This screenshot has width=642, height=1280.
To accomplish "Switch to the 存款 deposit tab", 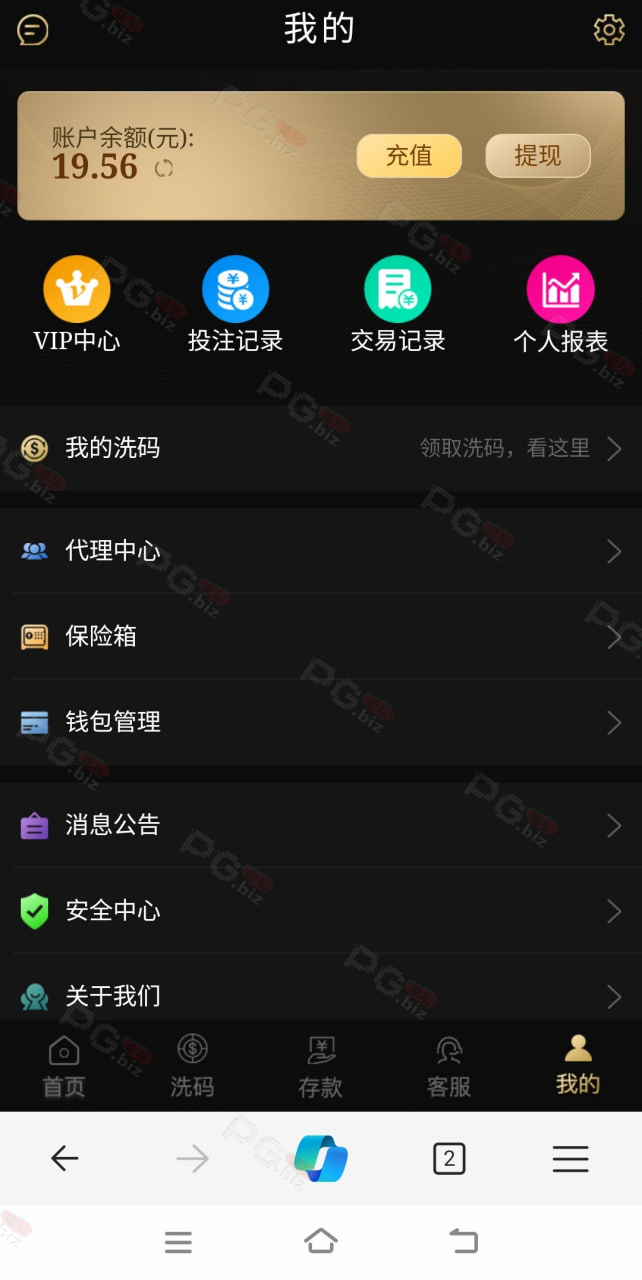I will [x=320, y=1066].
